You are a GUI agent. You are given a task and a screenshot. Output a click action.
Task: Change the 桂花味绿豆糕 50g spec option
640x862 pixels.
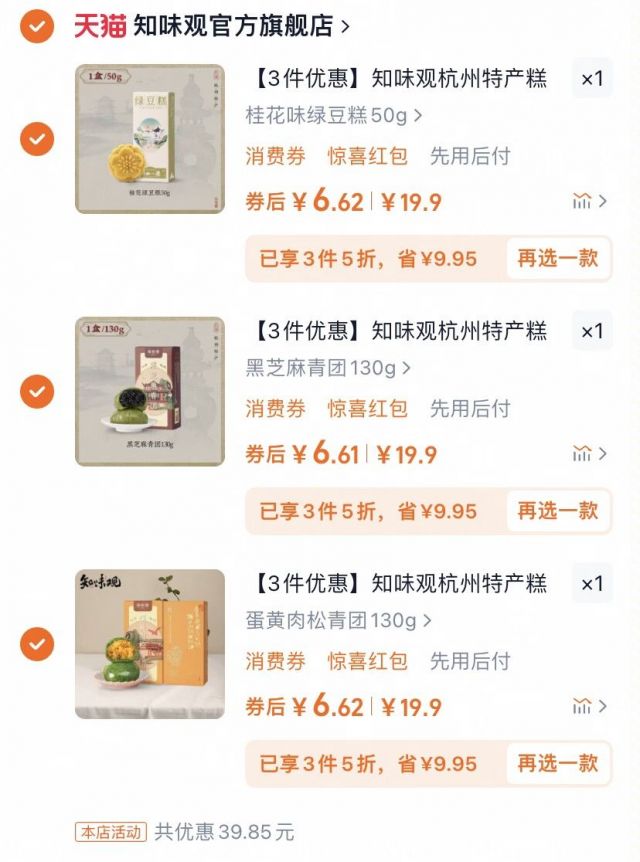(333, 115)
